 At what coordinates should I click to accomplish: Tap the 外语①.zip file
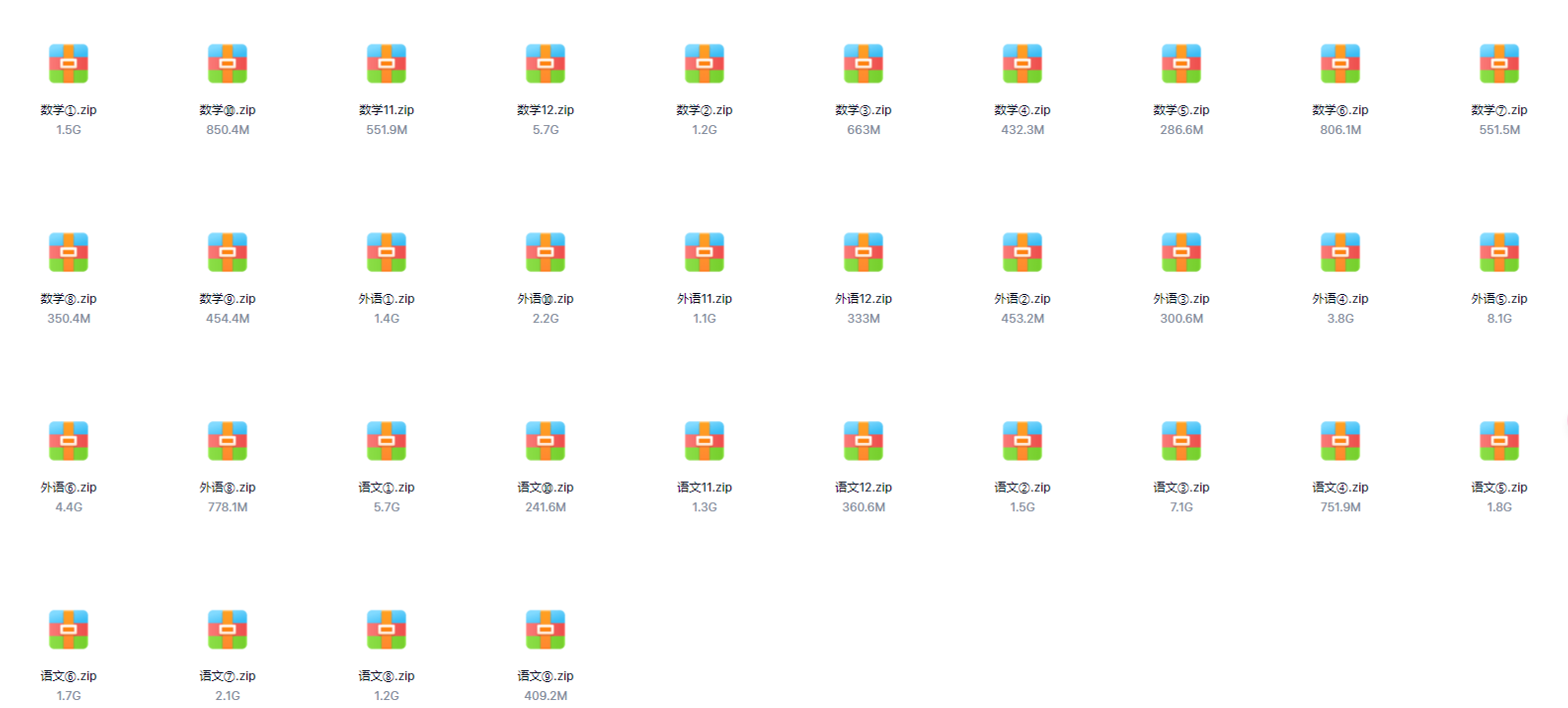point(387,253)
